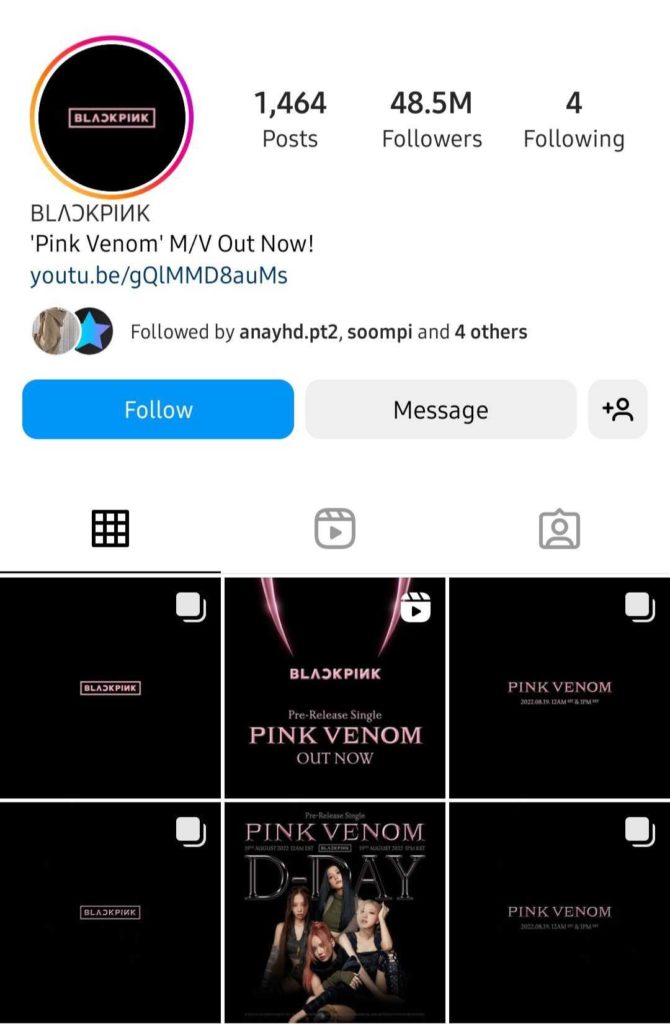Viewport: 670px width, 1024px height.
Task: Open the Pink Venom D-DAY group post
Action: click(335, 911)
